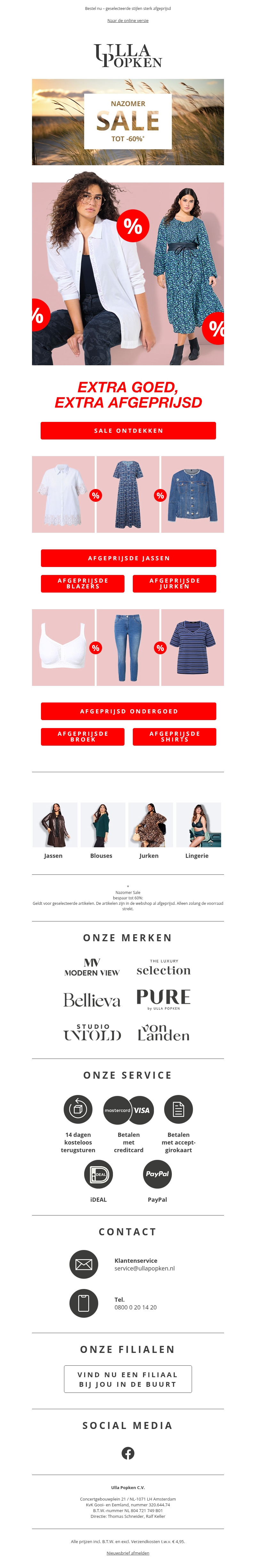Open Afgeprijsde Jurken button
This screenshot has width=256, height=1568.
point(174,583)
